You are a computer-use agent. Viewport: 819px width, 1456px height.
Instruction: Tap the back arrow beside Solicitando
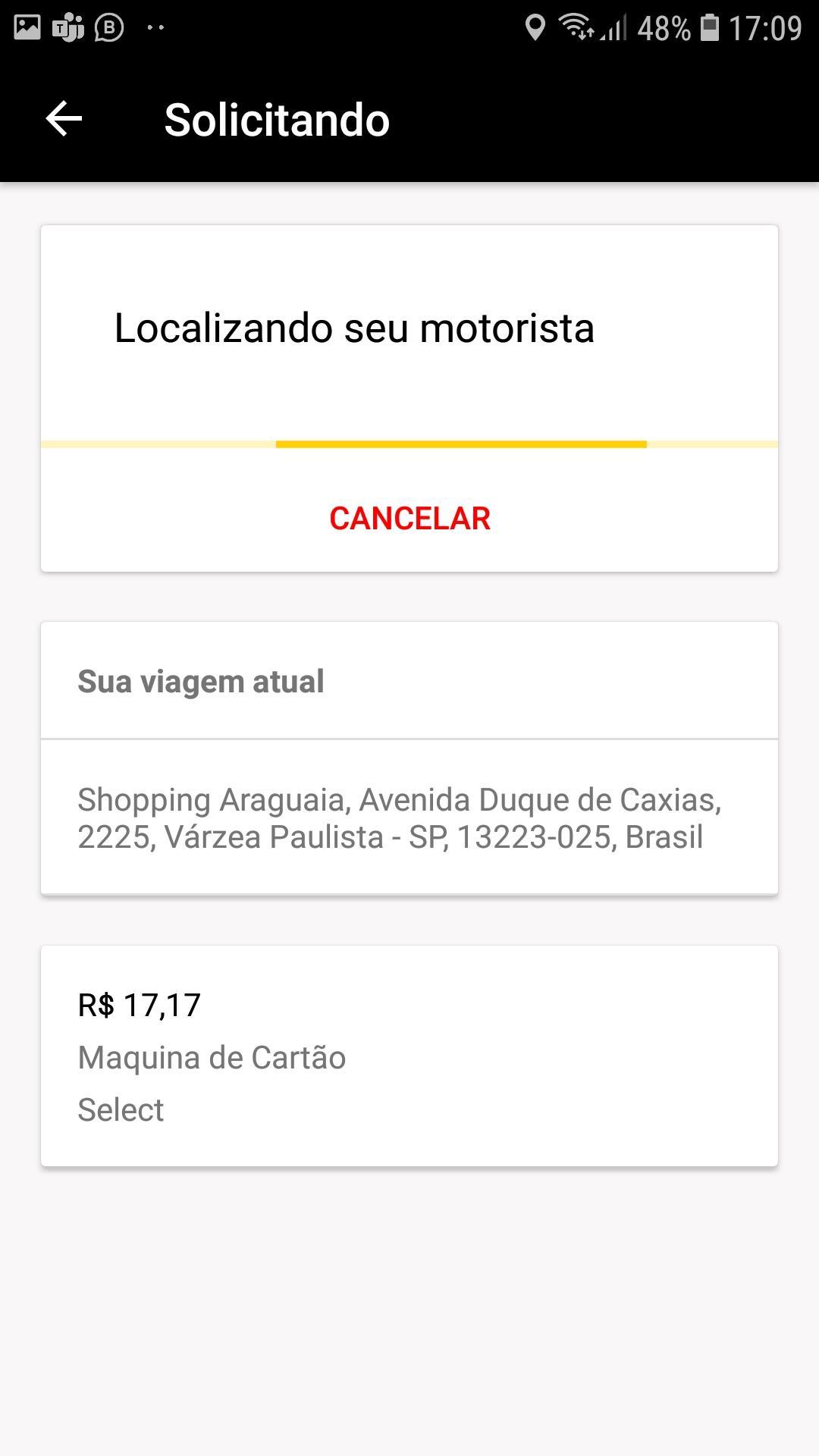pyautogui.click(x=64, y=119)
